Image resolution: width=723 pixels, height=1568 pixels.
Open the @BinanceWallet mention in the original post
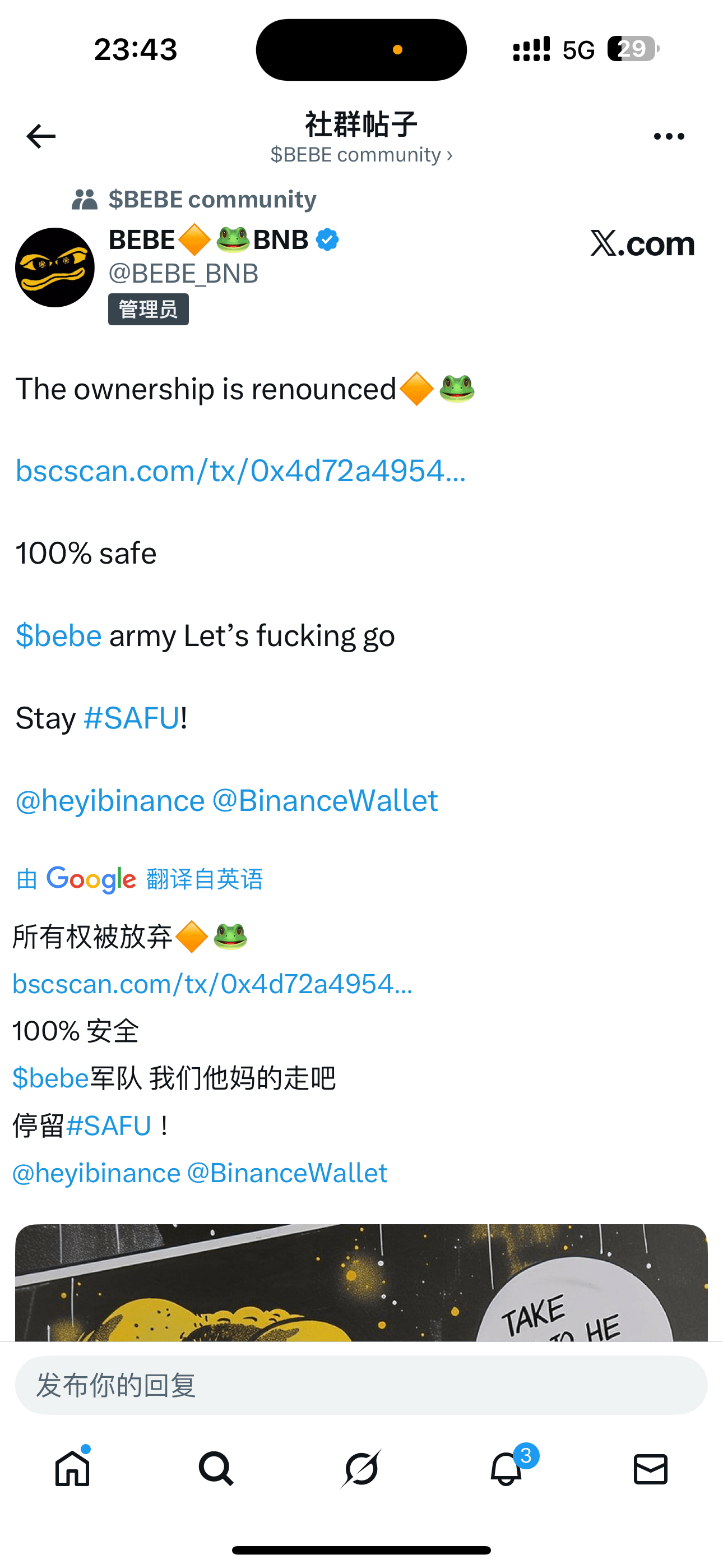tap(325, 800)
